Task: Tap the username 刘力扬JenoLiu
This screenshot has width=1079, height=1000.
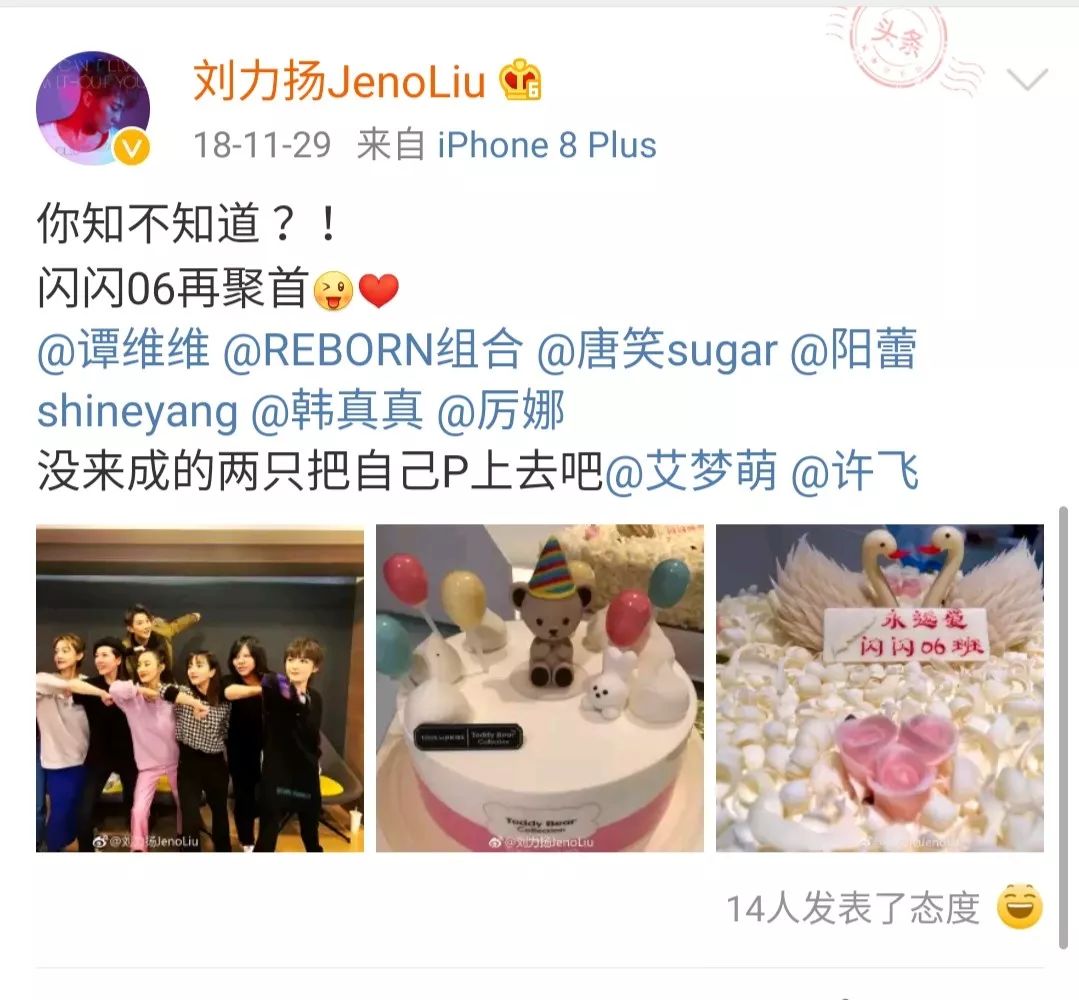Action: click(338, 80)
